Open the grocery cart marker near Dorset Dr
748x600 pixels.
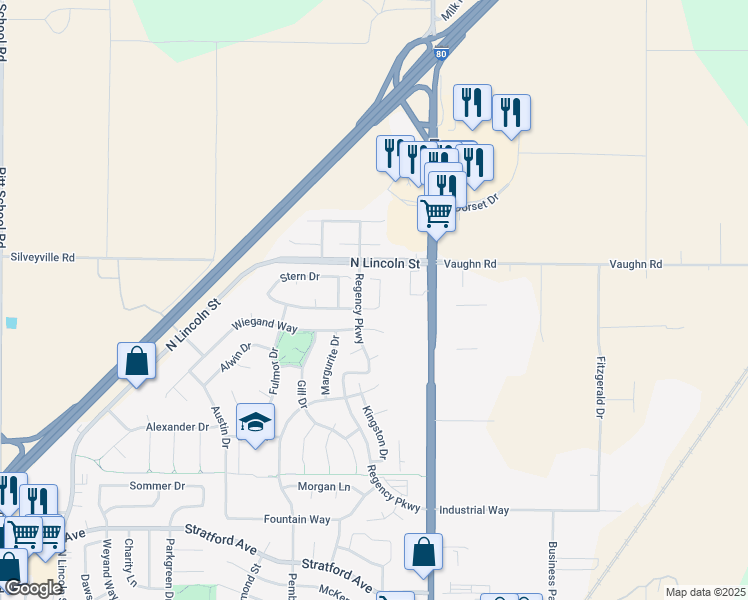[x=436, y=213]
